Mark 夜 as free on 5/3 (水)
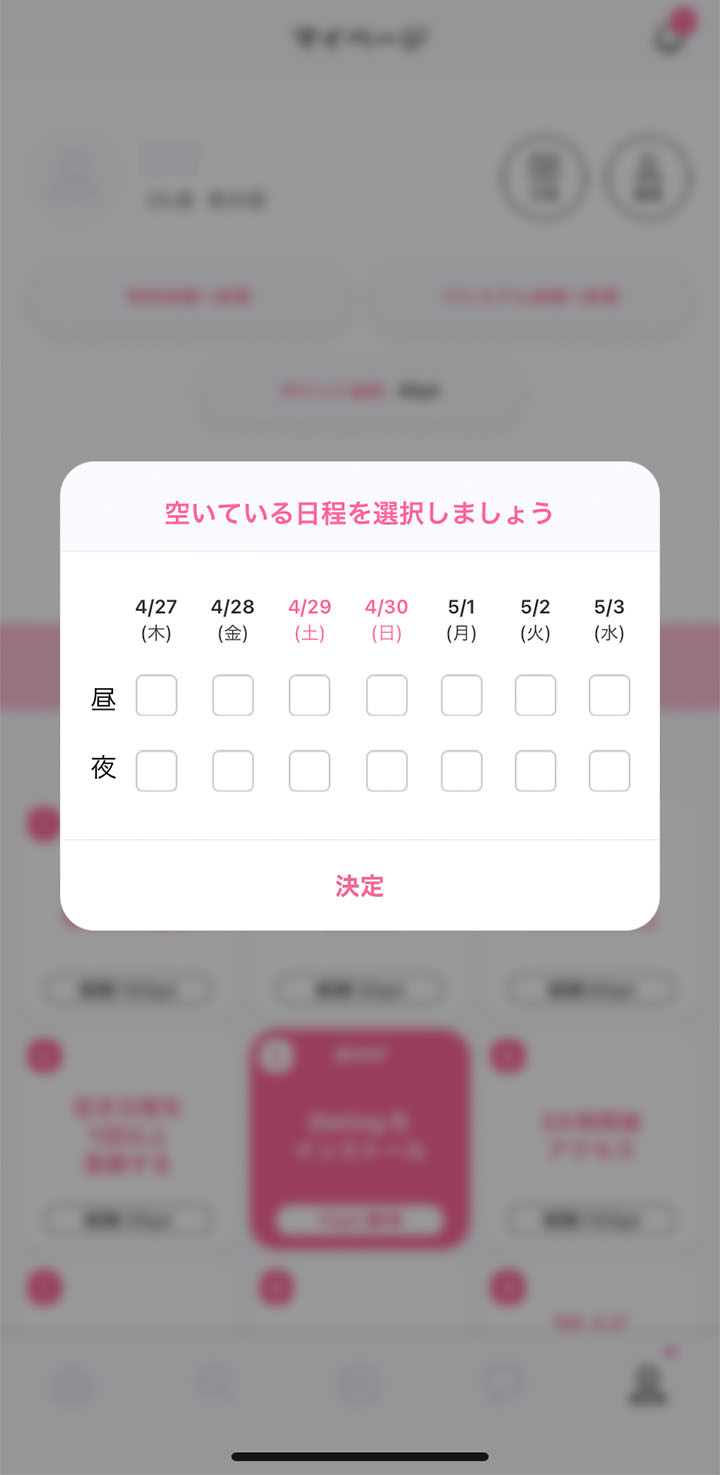Screen dimensions: 720x1475 coord(609,771)
